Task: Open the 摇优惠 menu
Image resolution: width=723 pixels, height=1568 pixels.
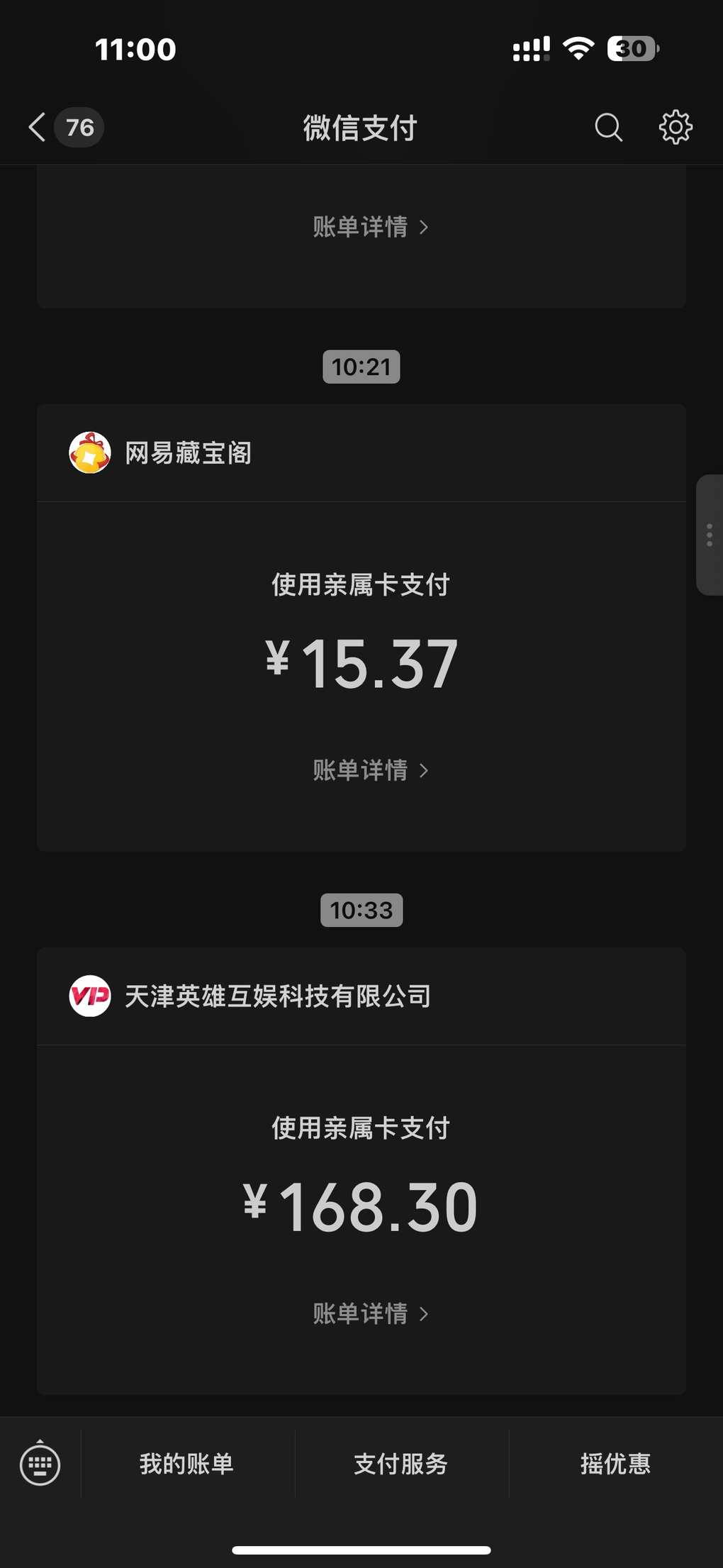Action: coord(615,1464)
